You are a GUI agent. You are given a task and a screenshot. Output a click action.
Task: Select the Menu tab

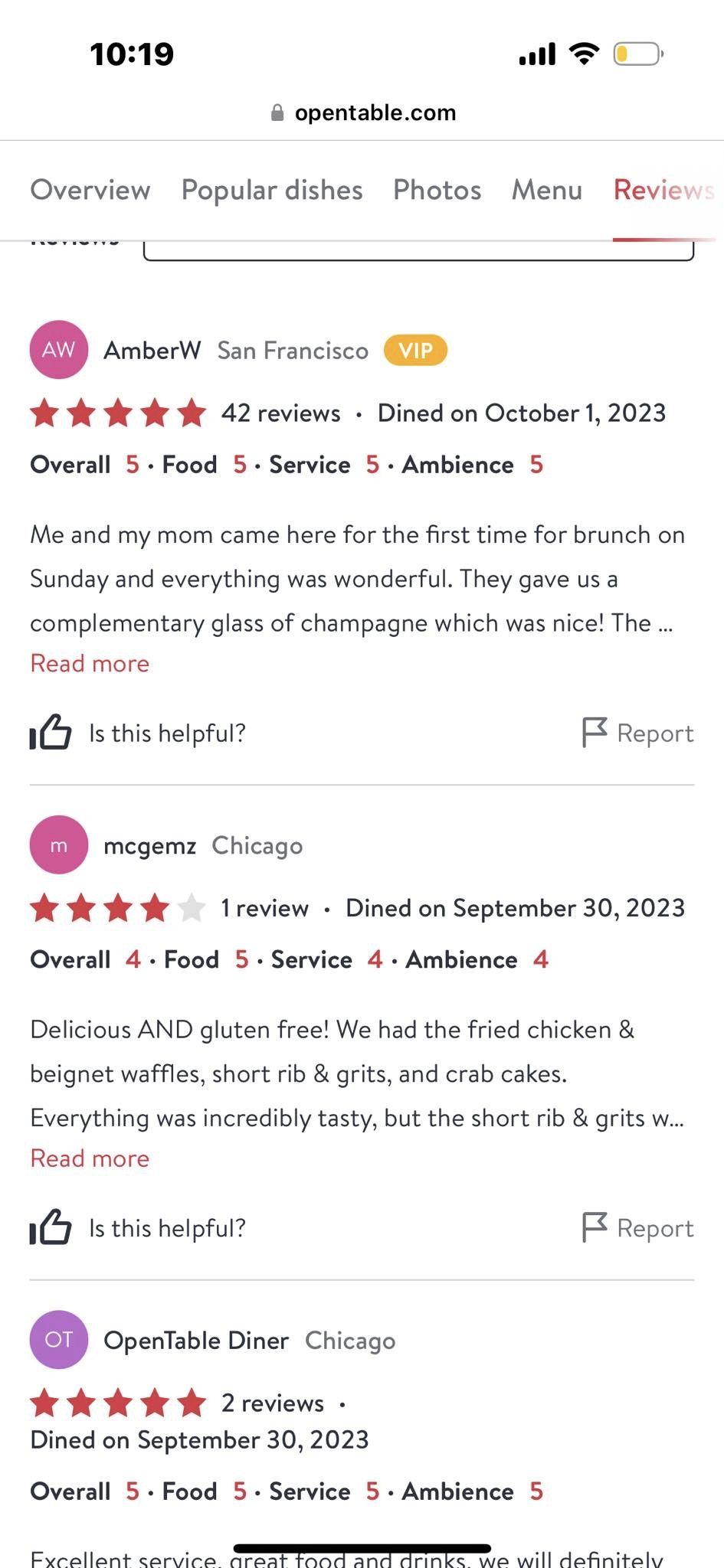tap(547, 190)
